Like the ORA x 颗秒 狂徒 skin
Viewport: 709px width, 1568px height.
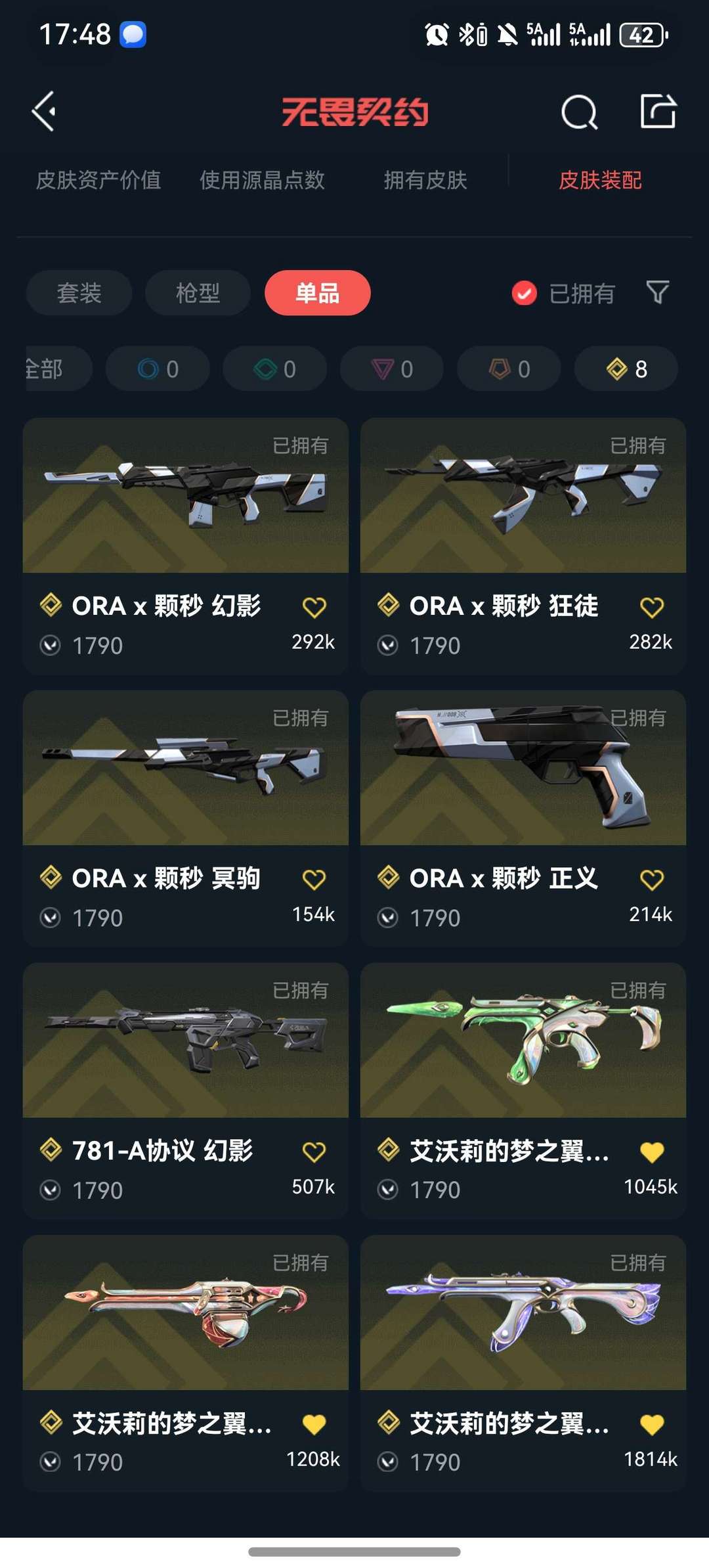coord(651,608)
